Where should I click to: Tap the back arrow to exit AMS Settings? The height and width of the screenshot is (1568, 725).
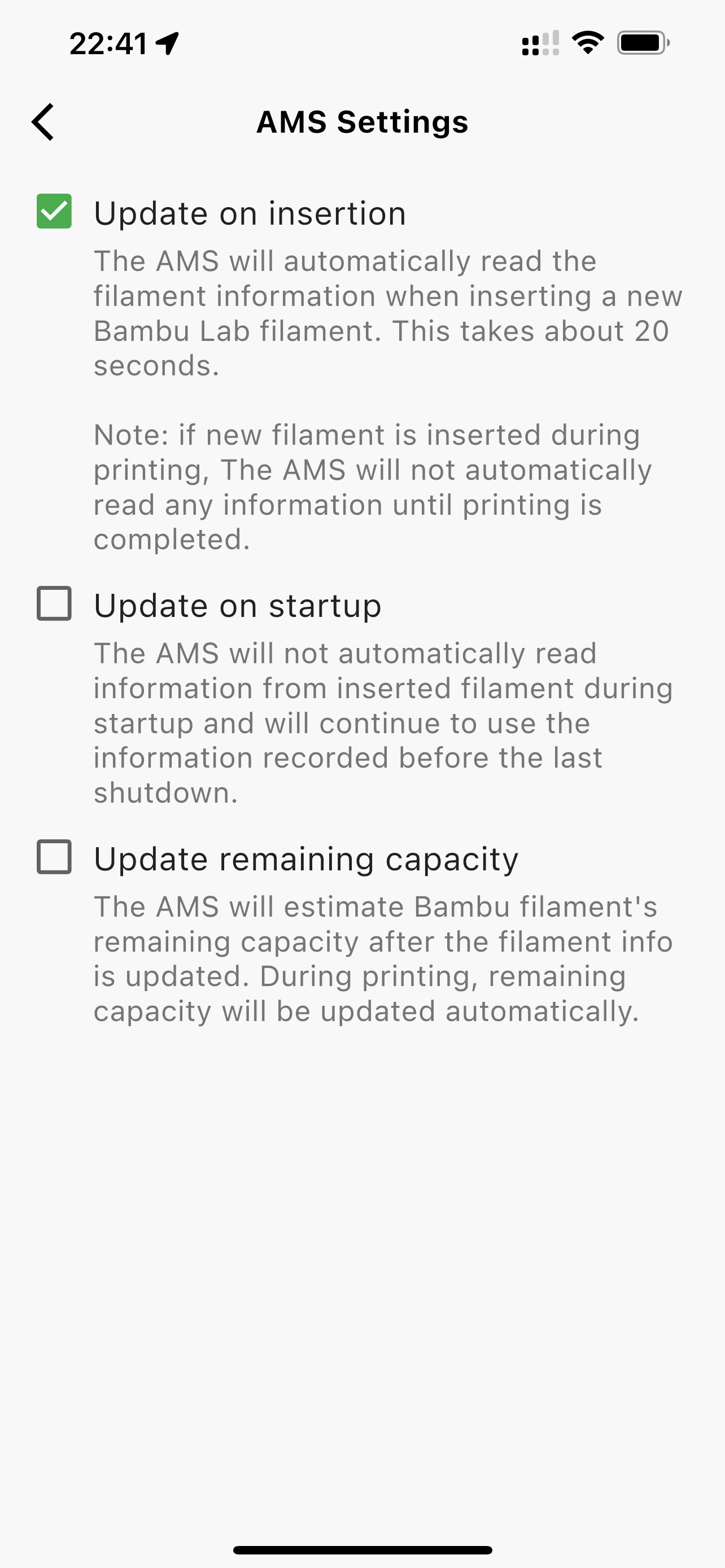pos(43,121)
